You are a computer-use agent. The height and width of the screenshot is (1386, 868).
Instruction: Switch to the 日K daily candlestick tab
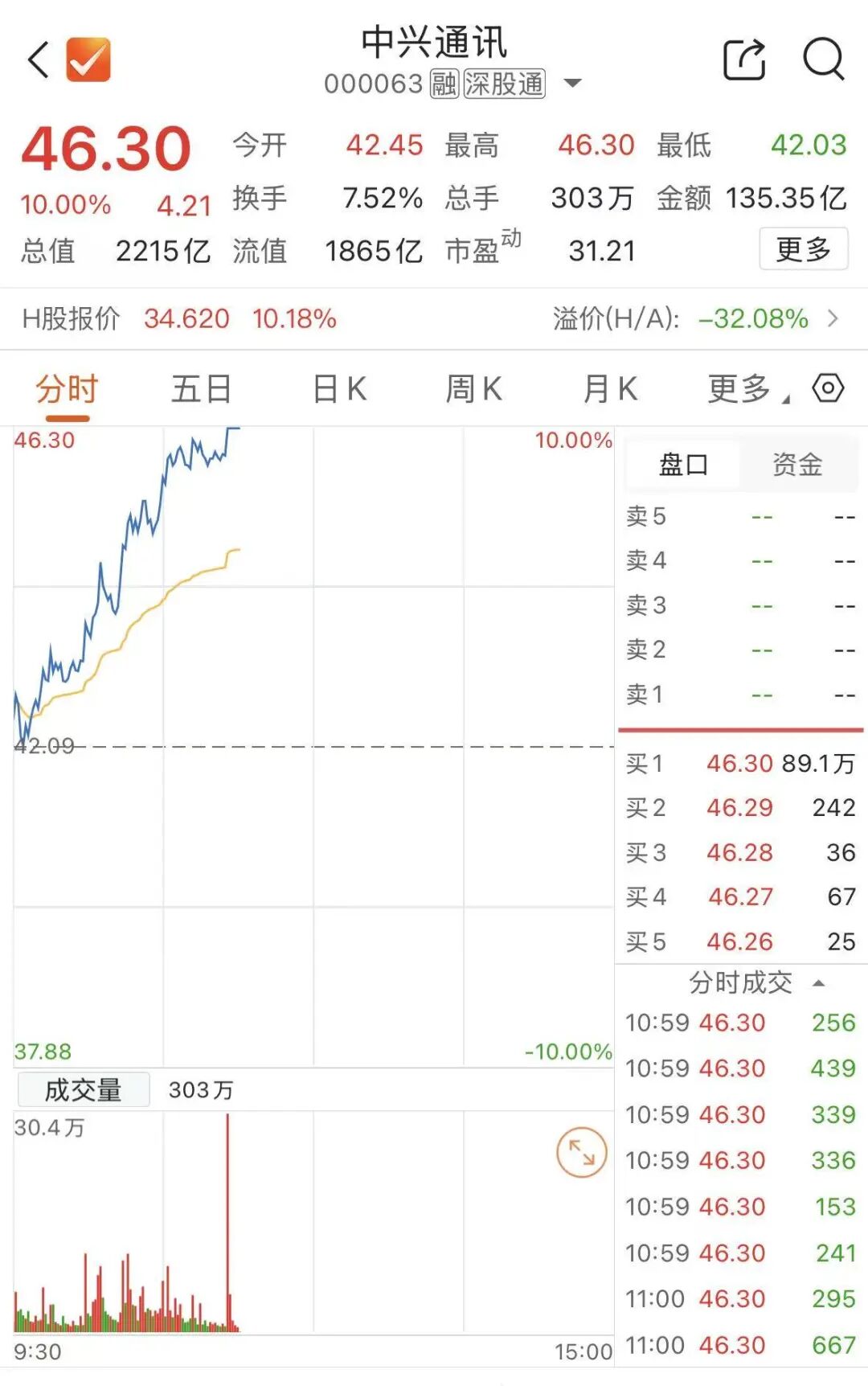(x=341, y=388)
